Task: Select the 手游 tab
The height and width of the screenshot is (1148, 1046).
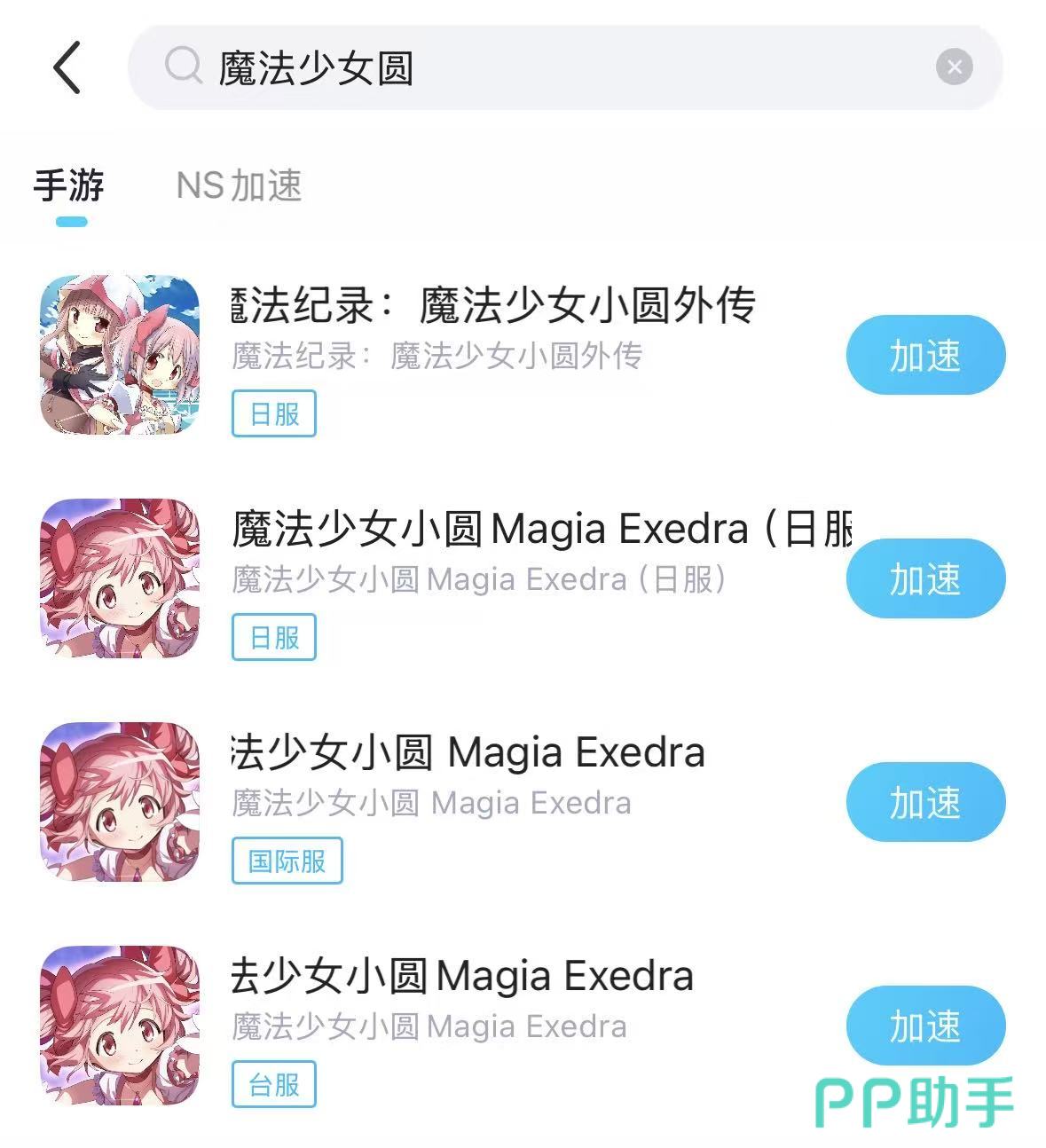Action: pos(69,186)
